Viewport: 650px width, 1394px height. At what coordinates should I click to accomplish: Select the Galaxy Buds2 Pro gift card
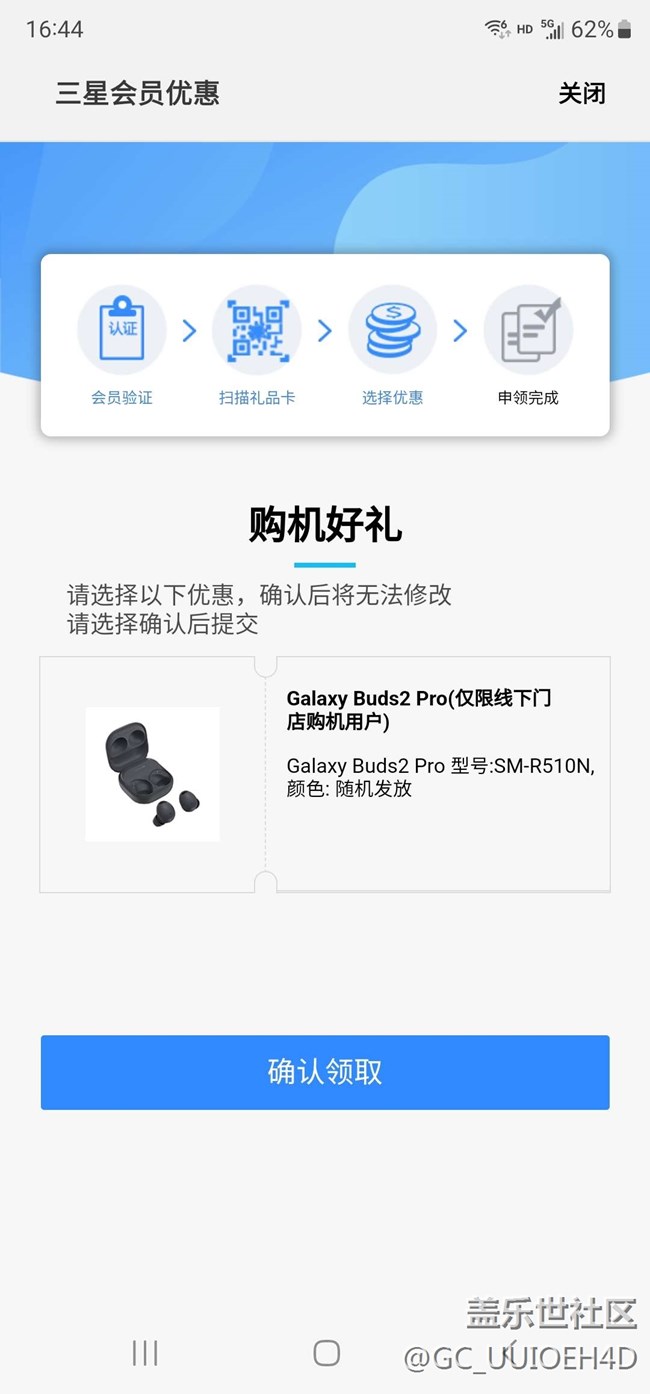coord(325,774)
